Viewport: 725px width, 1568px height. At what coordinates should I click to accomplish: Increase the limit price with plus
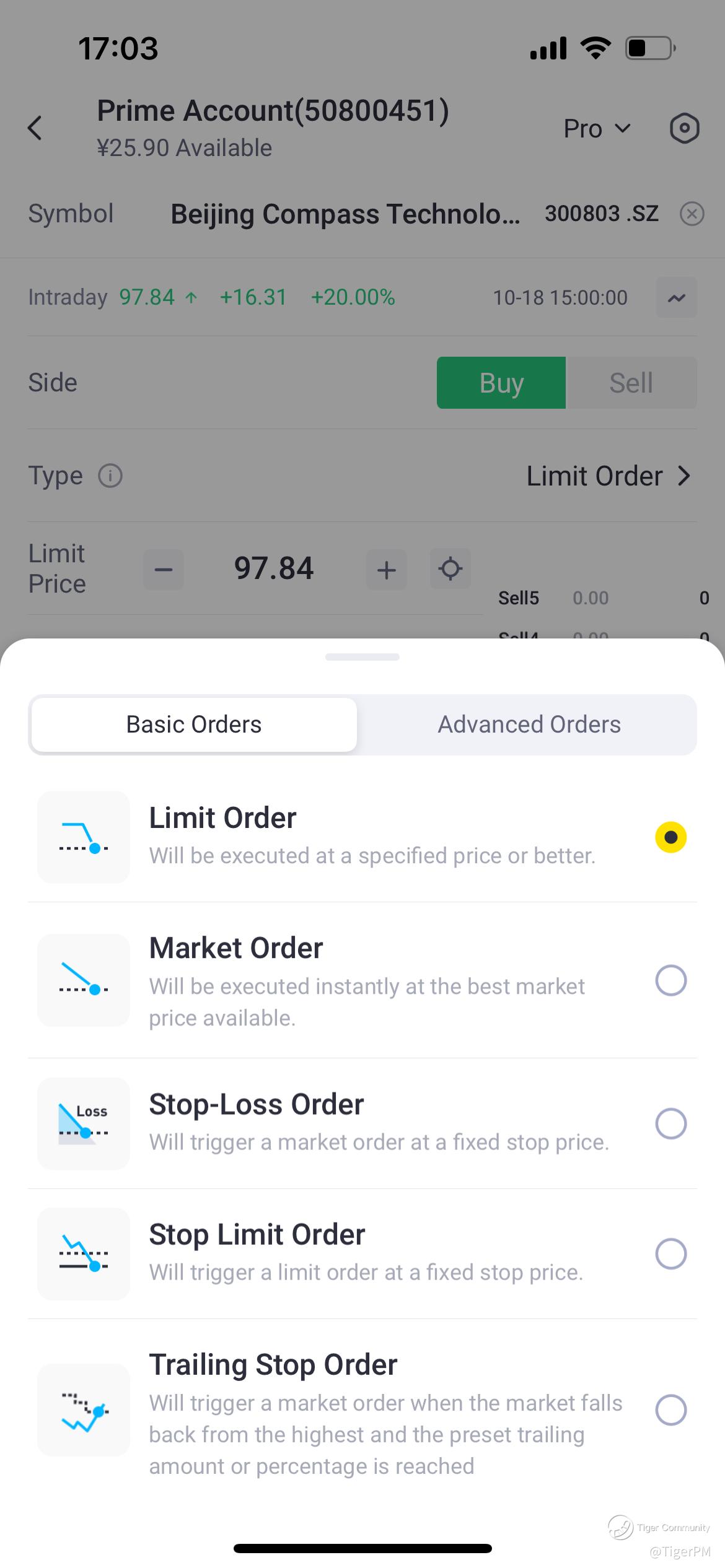pos(387,569)
